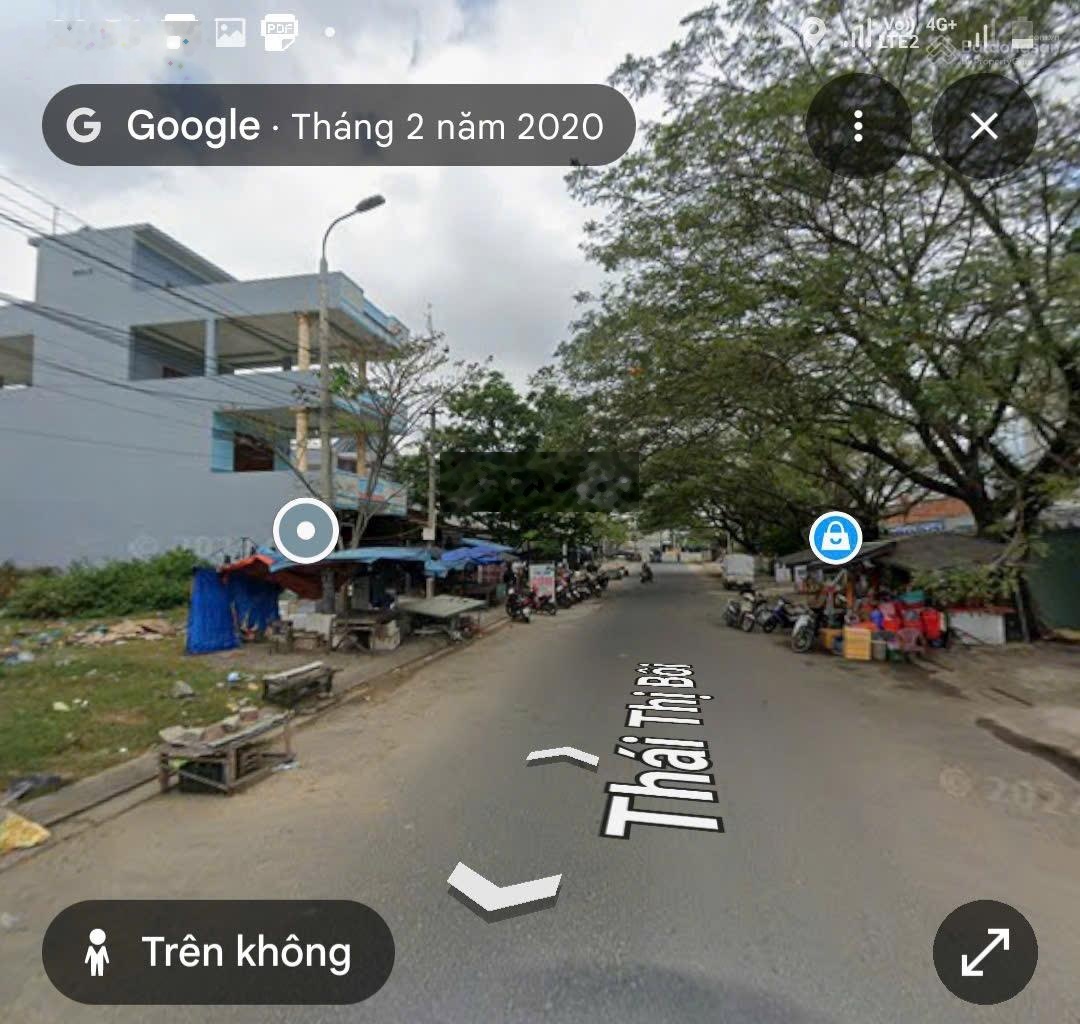1080x1024 pixels.
Task: Move forward along Thái Thị Bôi street
Action: (562, 758)
